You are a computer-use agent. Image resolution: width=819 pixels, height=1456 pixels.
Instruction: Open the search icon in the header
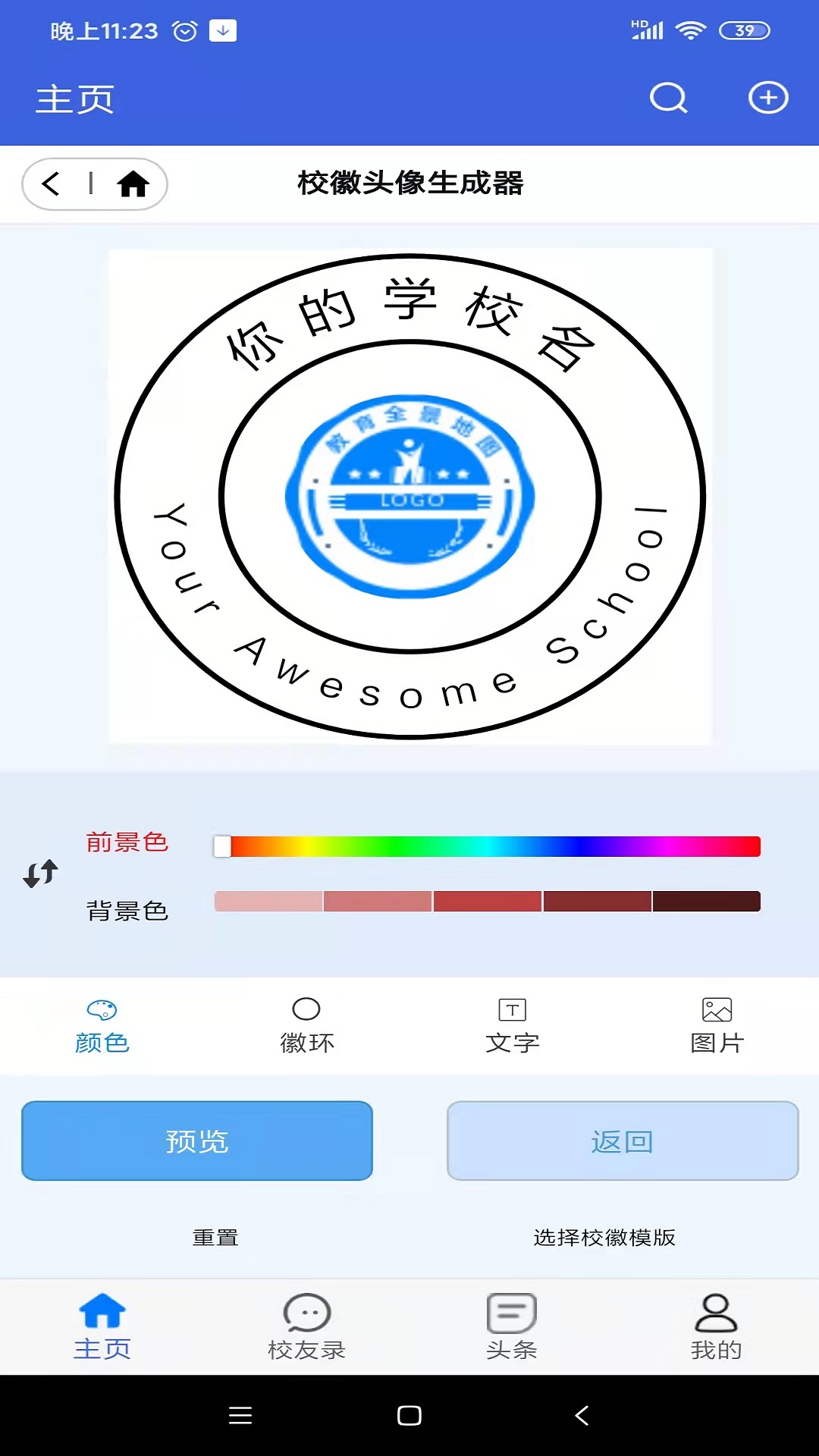667,98
